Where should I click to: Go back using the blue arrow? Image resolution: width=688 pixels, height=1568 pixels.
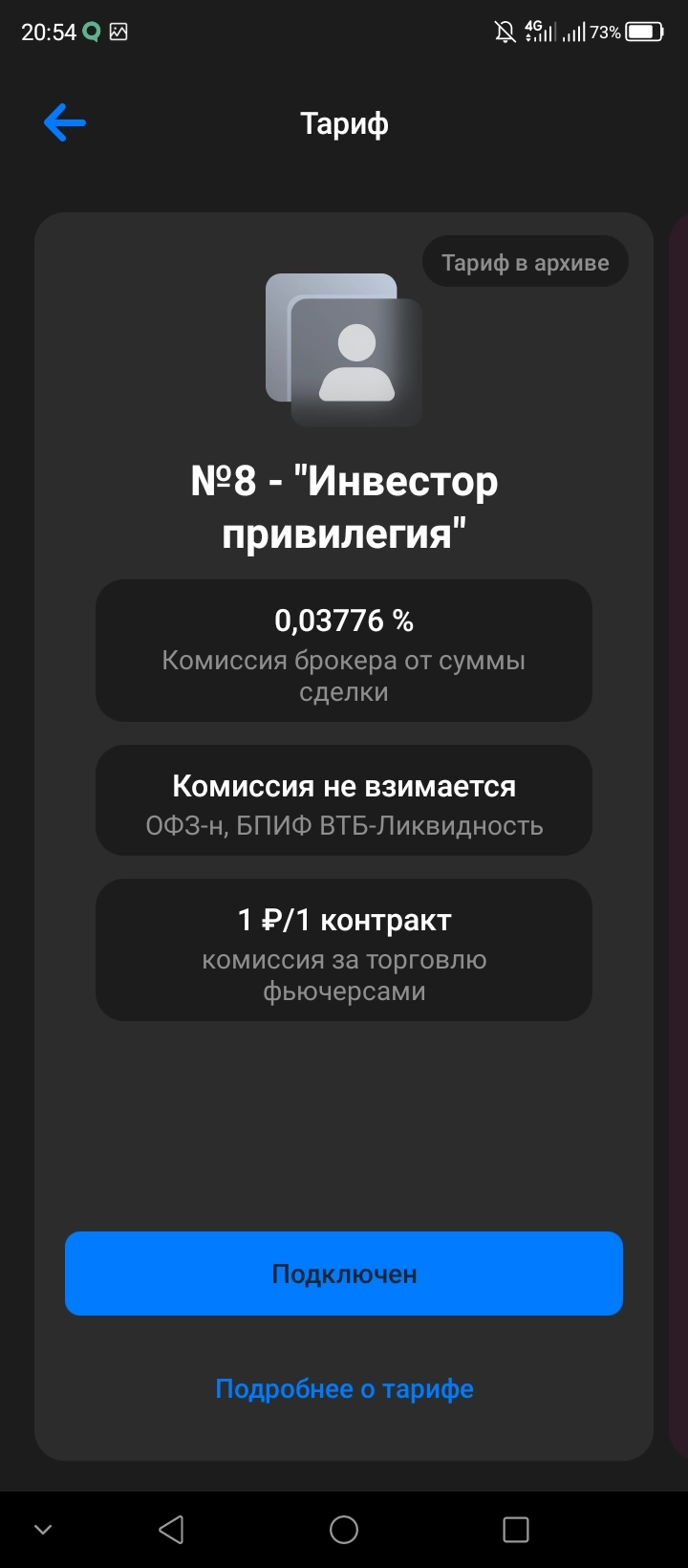coord(65,123)
